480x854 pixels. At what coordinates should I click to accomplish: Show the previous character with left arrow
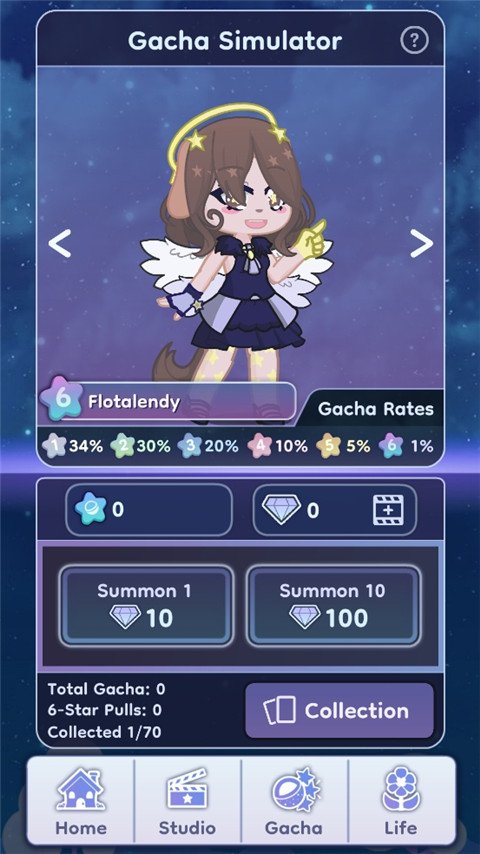[59, 243]
